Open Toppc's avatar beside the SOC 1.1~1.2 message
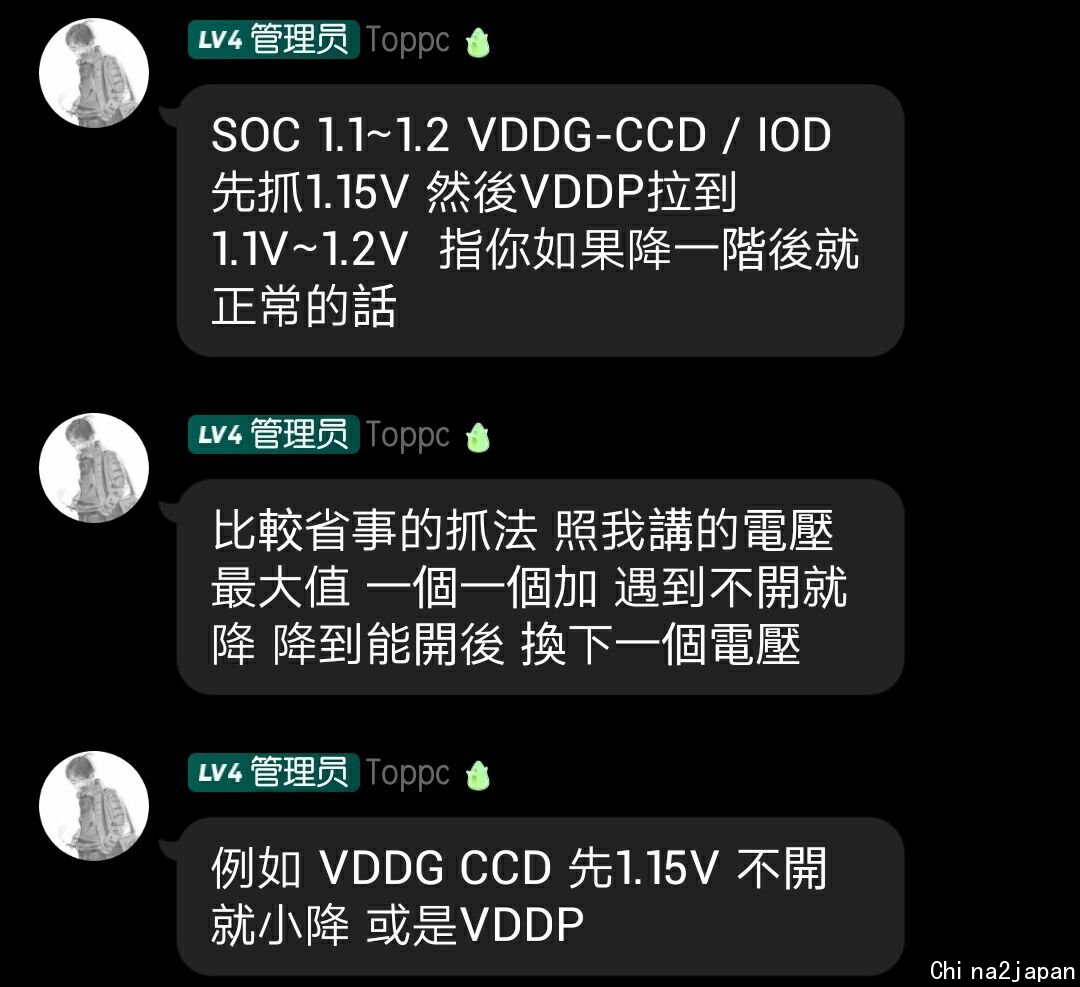The width and height of the screenshot is (1080, 987). tap(93, 73)
